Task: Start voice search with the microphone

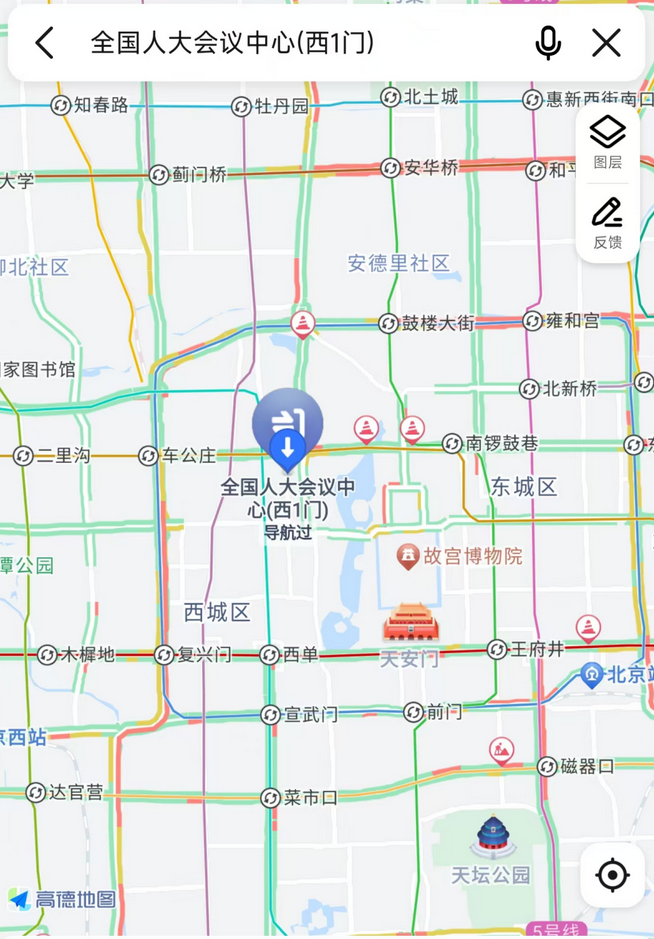Action: click(547, 43)
